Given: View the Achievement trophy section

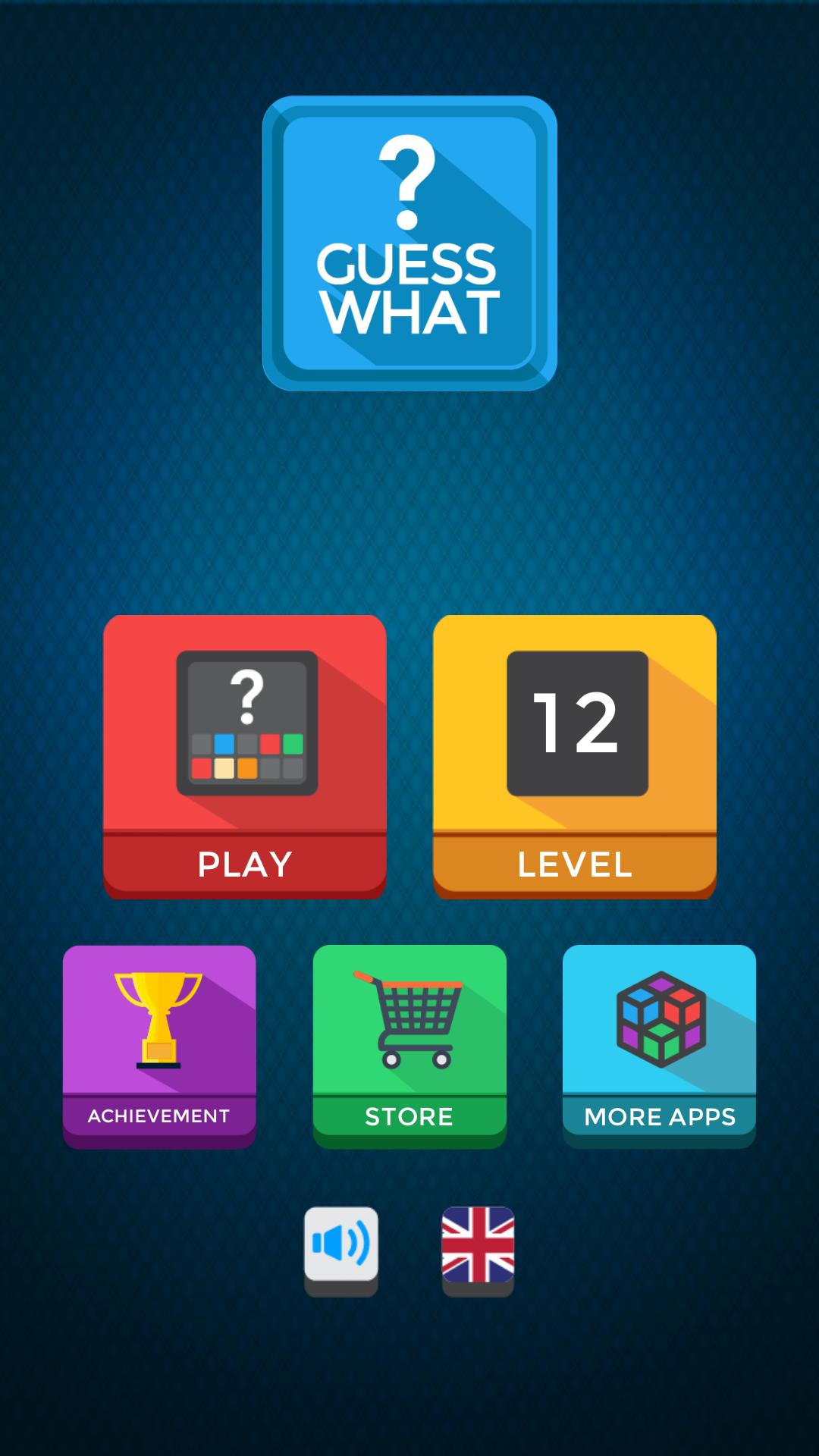Looking at the screenshot, I should [x=159, y=1045].
